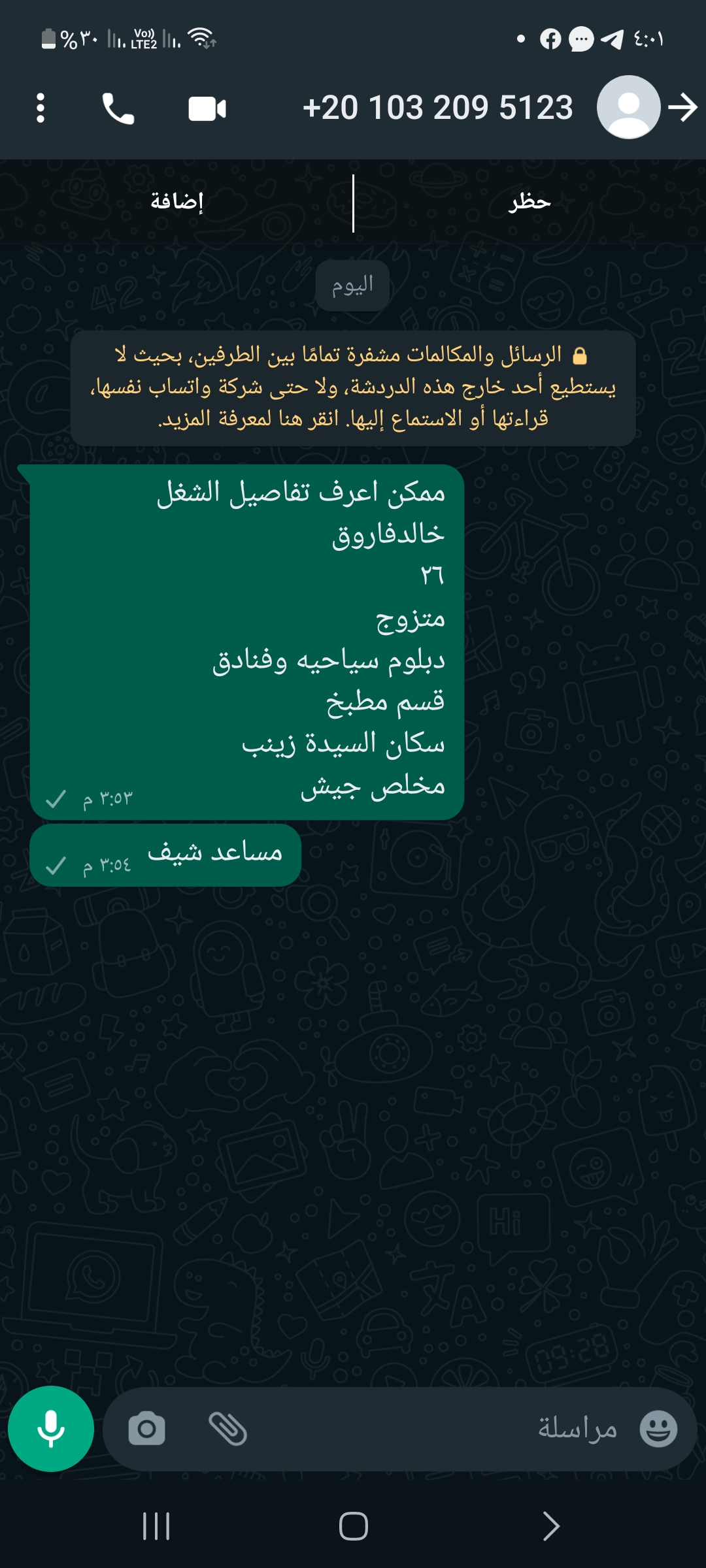The height and width of the screenshot is (1568, 706).
Task: Go back using the header arrow
Action: [684, 108]
